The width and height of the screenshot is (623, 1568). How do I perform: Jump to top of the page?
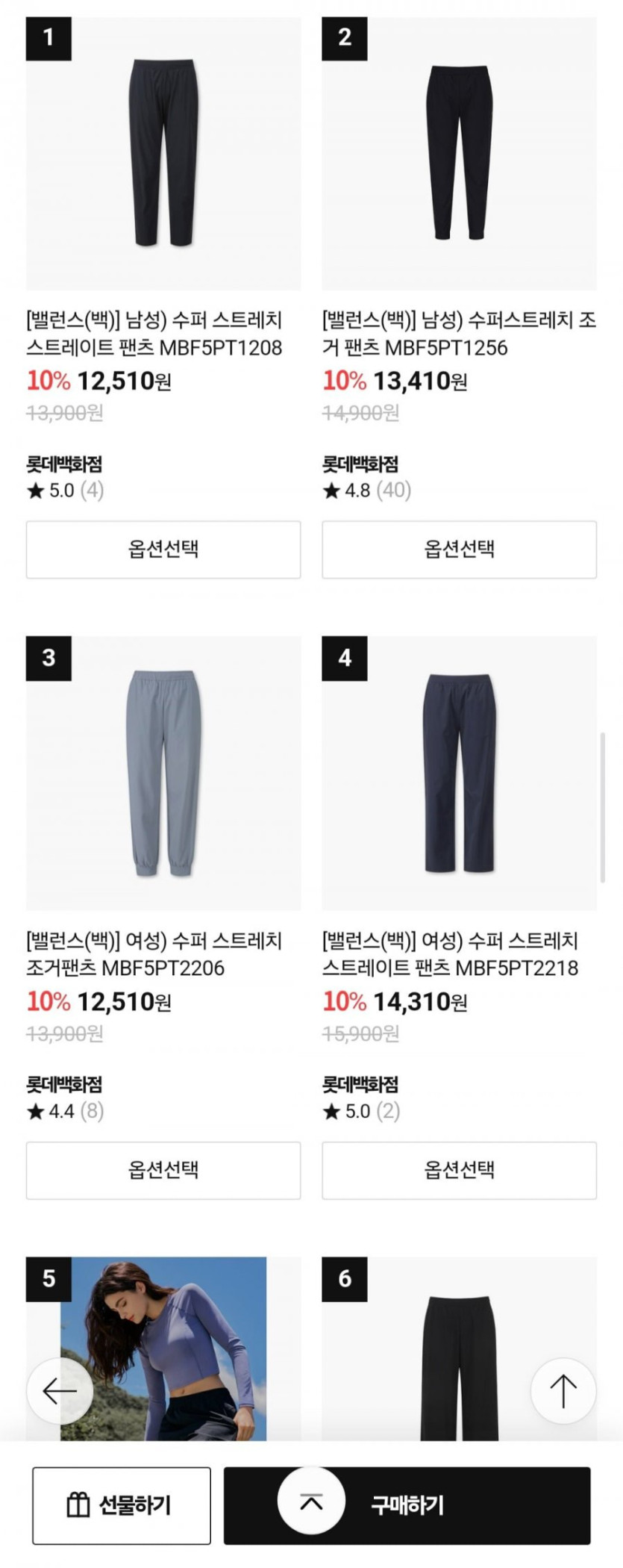click(x=563, y=1390)
